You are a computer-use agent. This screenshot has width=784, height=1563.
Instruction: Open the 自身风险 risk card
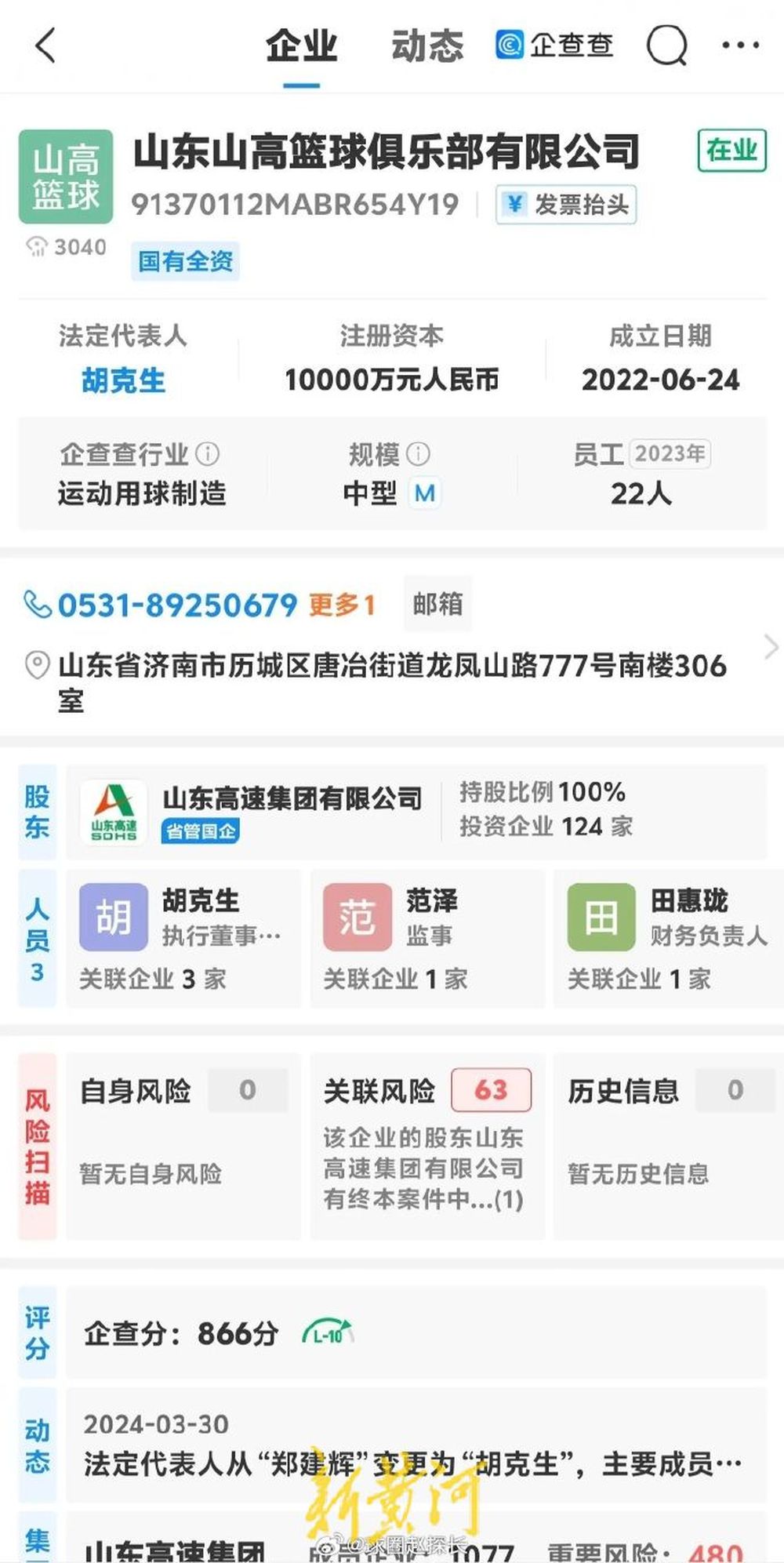pyautogui.click(x=183, y=1145)
